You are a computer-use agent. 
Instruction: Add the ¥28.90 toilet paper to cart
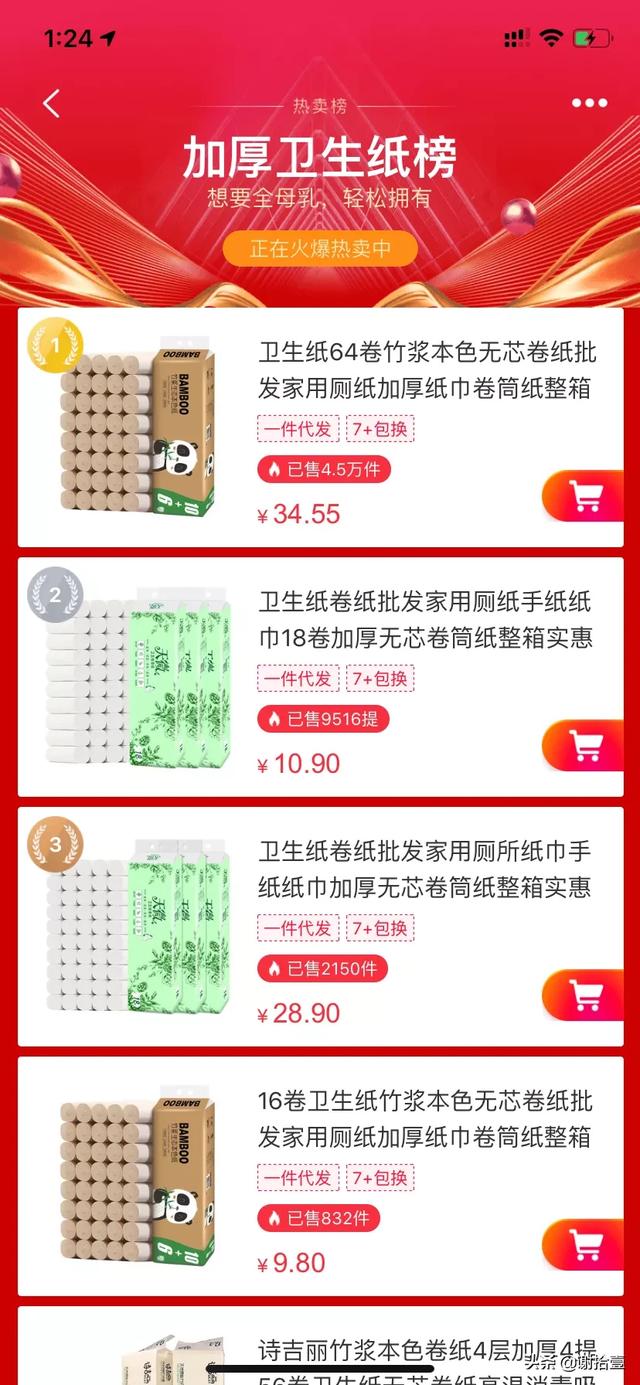585,995
